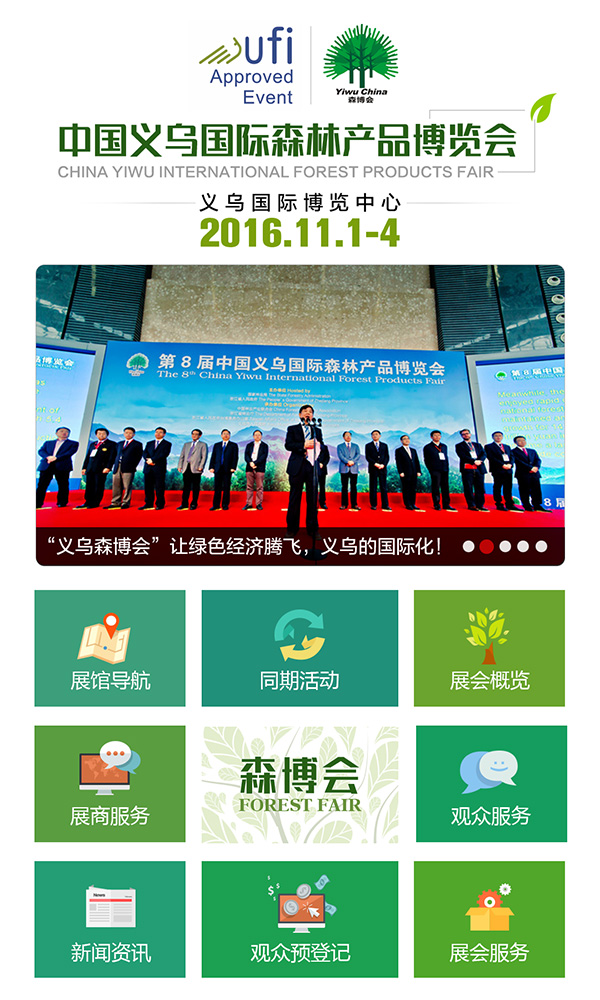Jump to the last banner slide dot
This screenshot has width=600, height=1000.
[x=541, y=547]
